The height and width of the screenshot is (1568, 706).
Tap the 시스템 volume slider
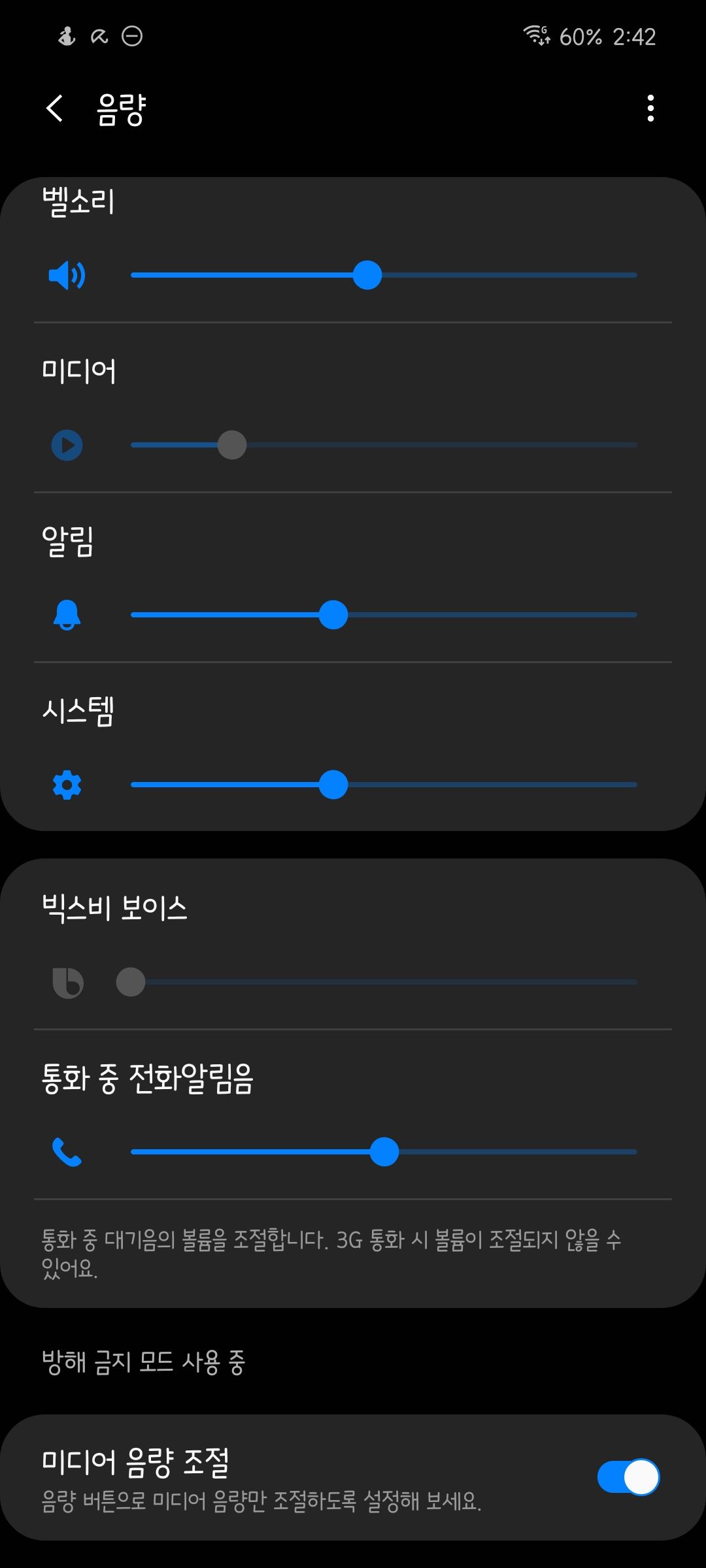384,785
